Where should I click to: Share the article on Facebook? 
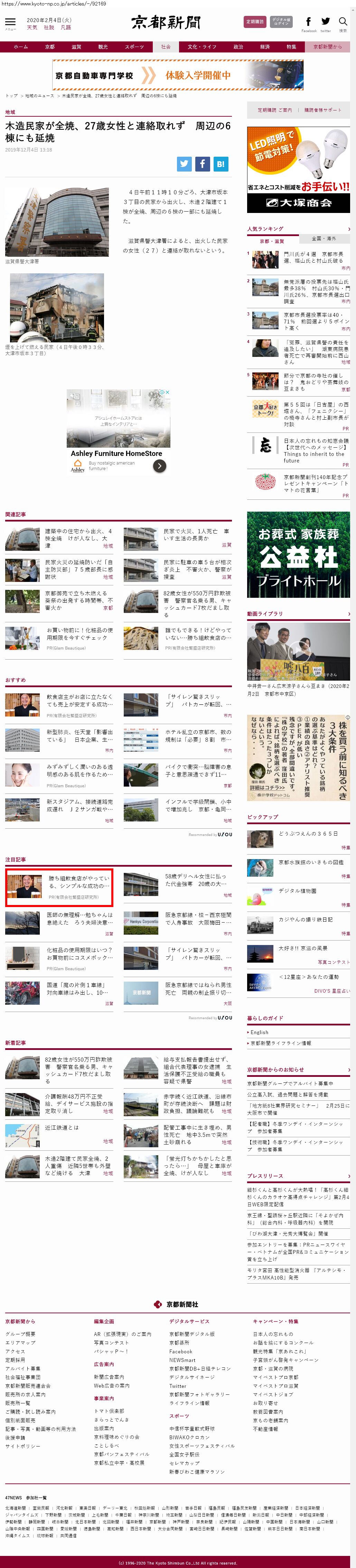tap(203, 164)
